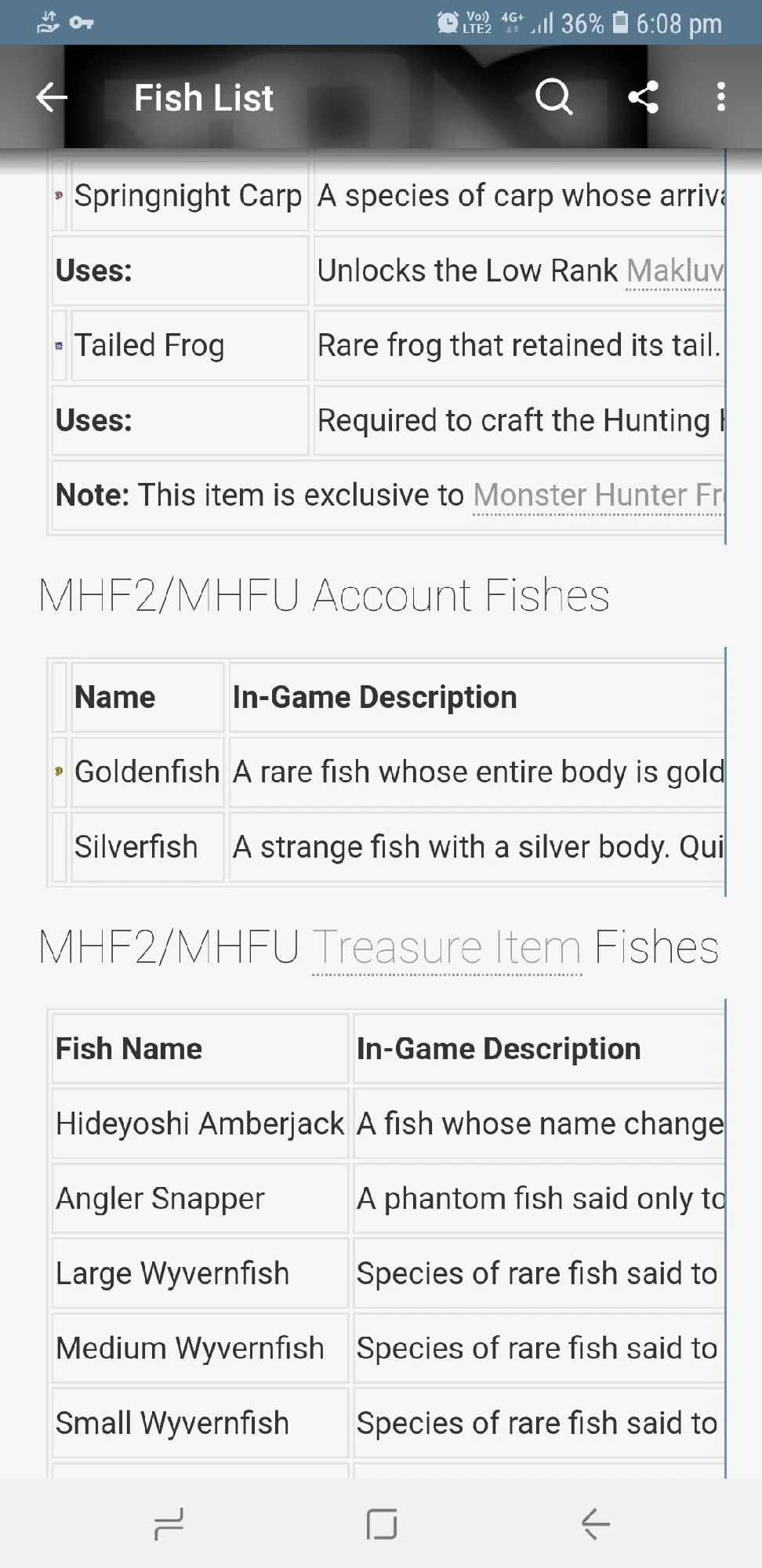Image resolution: width=762 pixels, height=1568 pixels.
Task: Open the overflow menu
Action: point(720,98)
